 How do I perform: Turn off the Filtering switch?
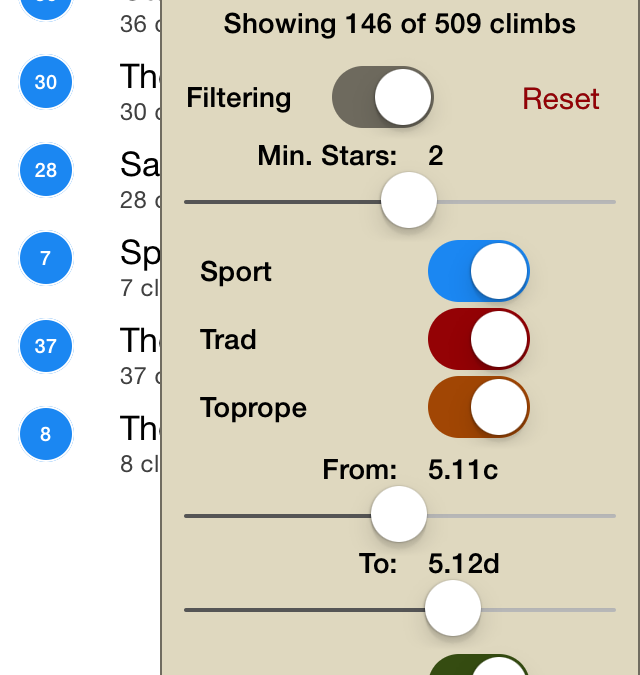click(x=382, y=98)
